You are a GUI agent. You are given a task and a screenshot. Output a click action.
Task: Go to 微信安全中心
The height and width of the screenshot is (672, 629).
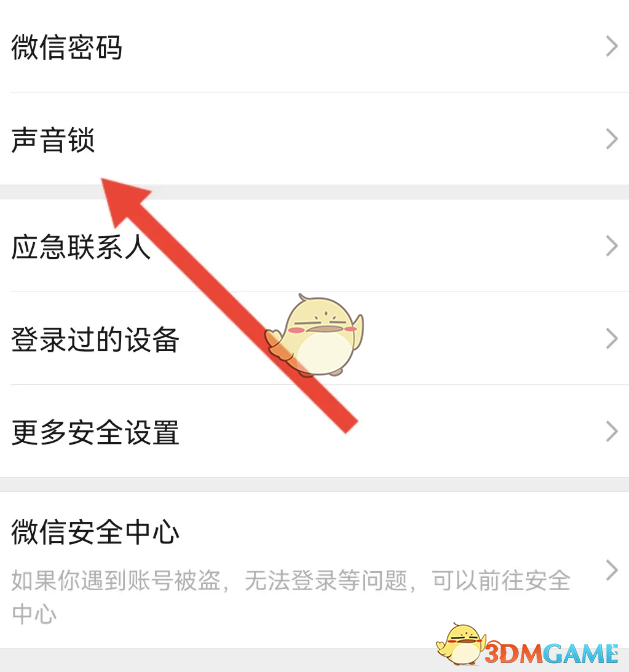pos(95,531)
